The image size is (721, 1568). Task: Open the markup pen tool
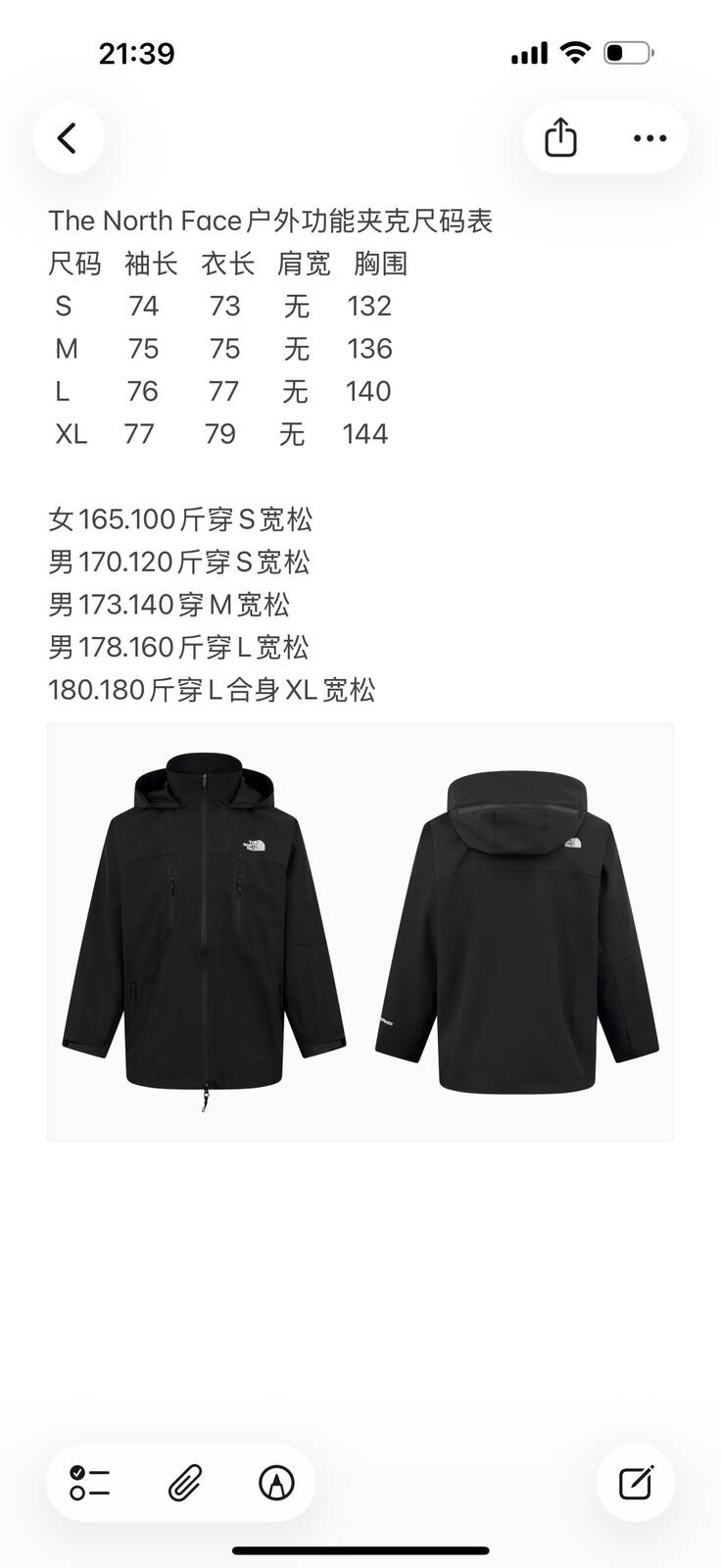pyautogui.click(x=276, y=1483)
